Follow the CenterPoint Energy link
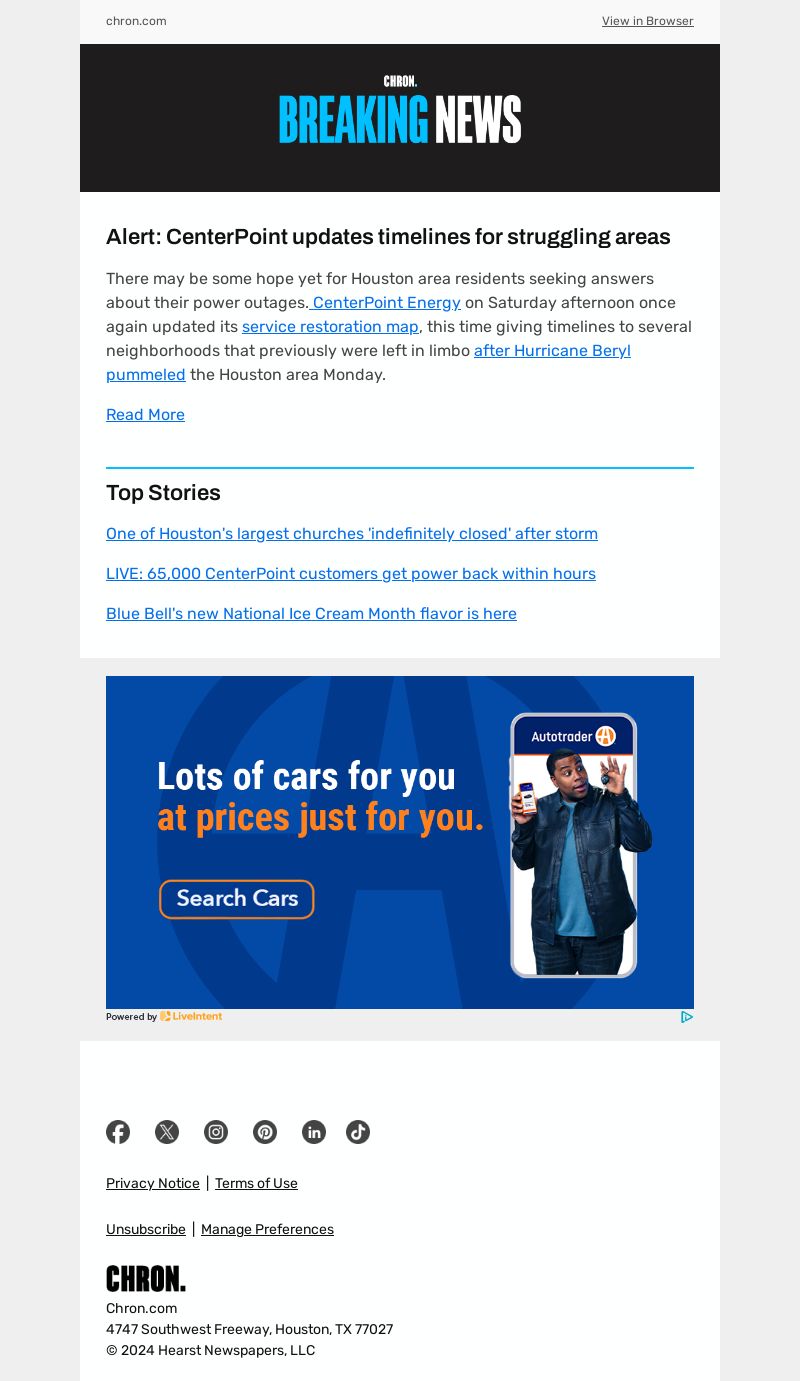This screenshot has height=1381, width=800. coord(385,302)
